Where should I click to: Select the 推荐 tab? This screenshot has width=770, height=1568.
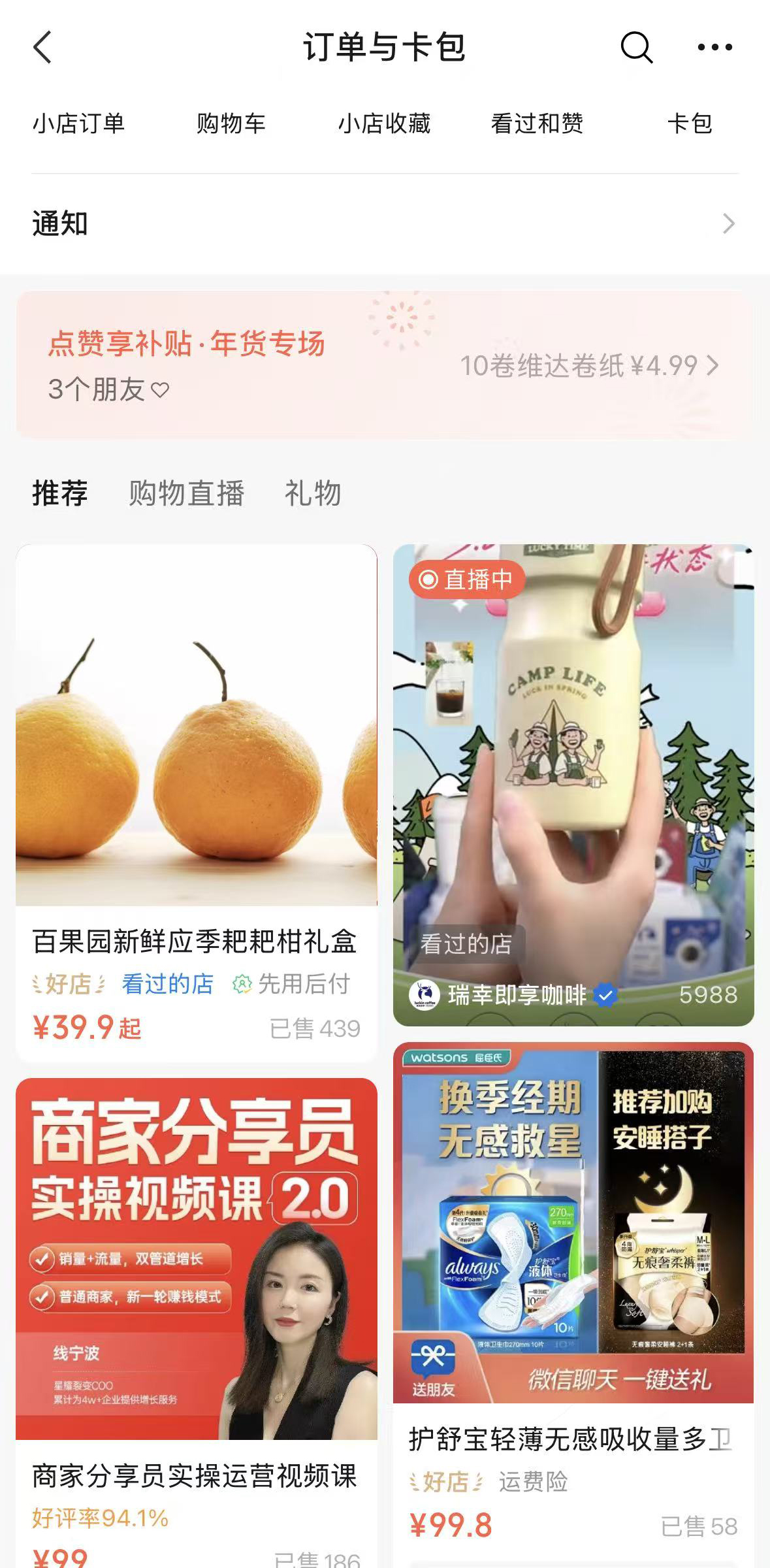pyautogui.click(x=60, y=493)
